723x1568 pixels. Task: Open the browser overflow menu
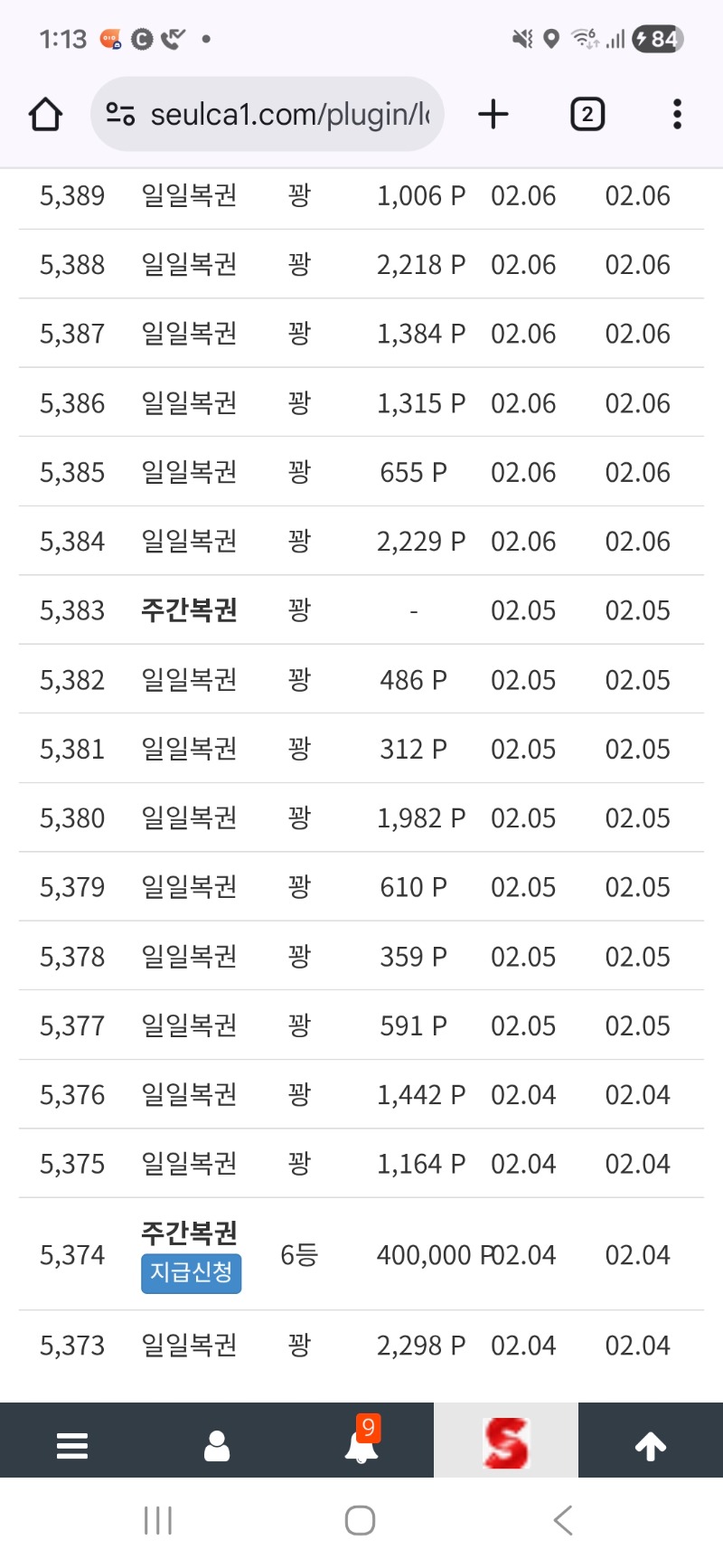click(677, 115)
